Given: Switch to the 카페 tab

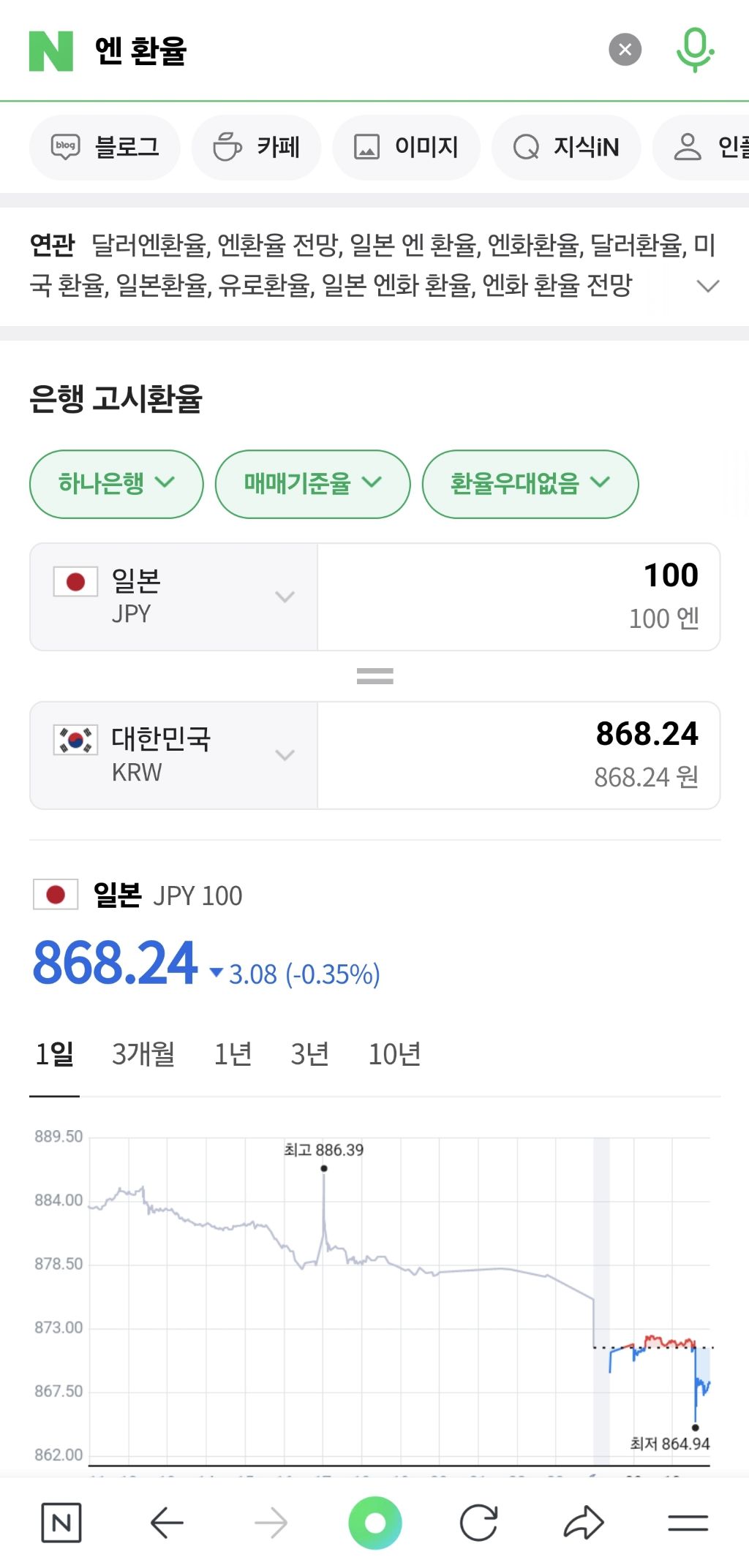Looking at the screenshot, I should pyautogui.click(x=256, y=147).
